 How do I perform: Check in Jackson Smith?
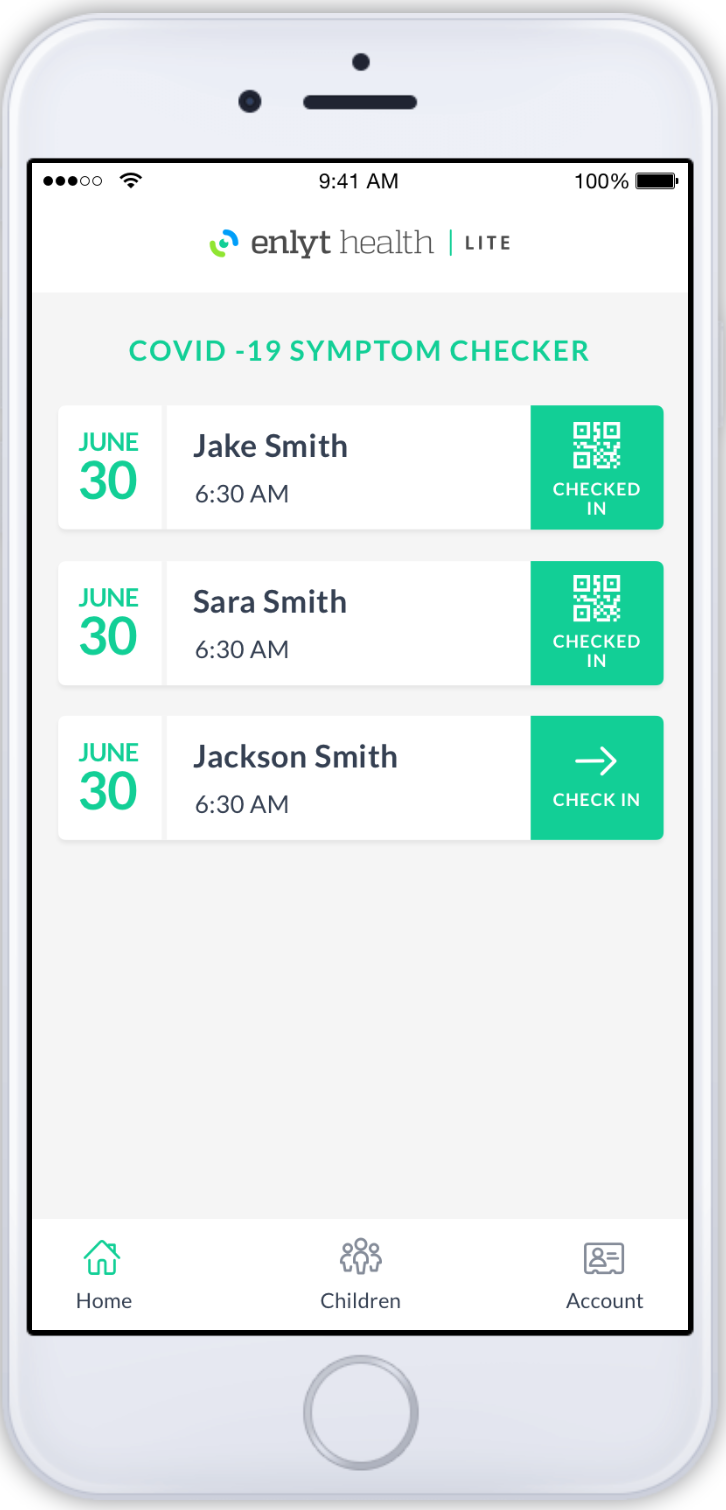tap(596, 778)
